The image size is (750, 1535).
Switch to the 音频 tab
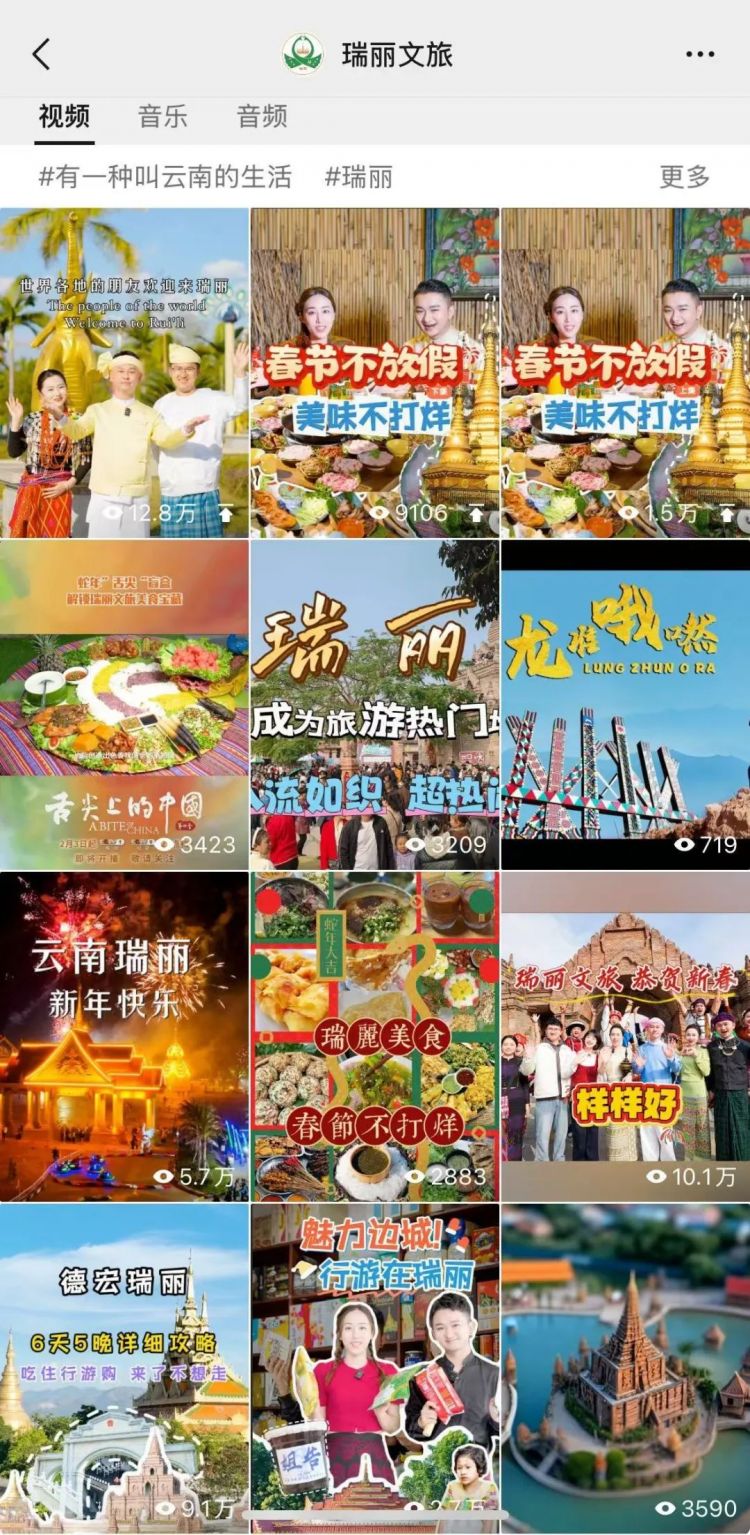tap(262, 116)
